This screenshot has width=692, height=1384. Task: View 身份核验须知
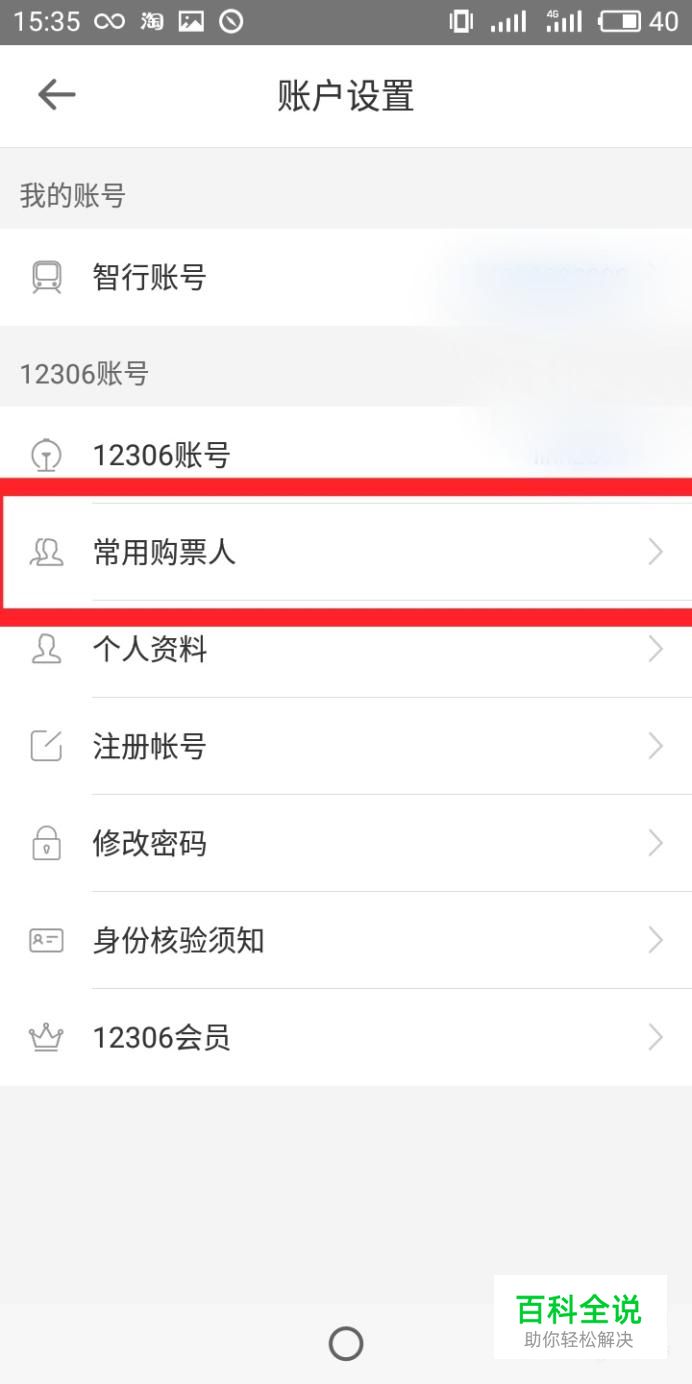tap(346, 940)
